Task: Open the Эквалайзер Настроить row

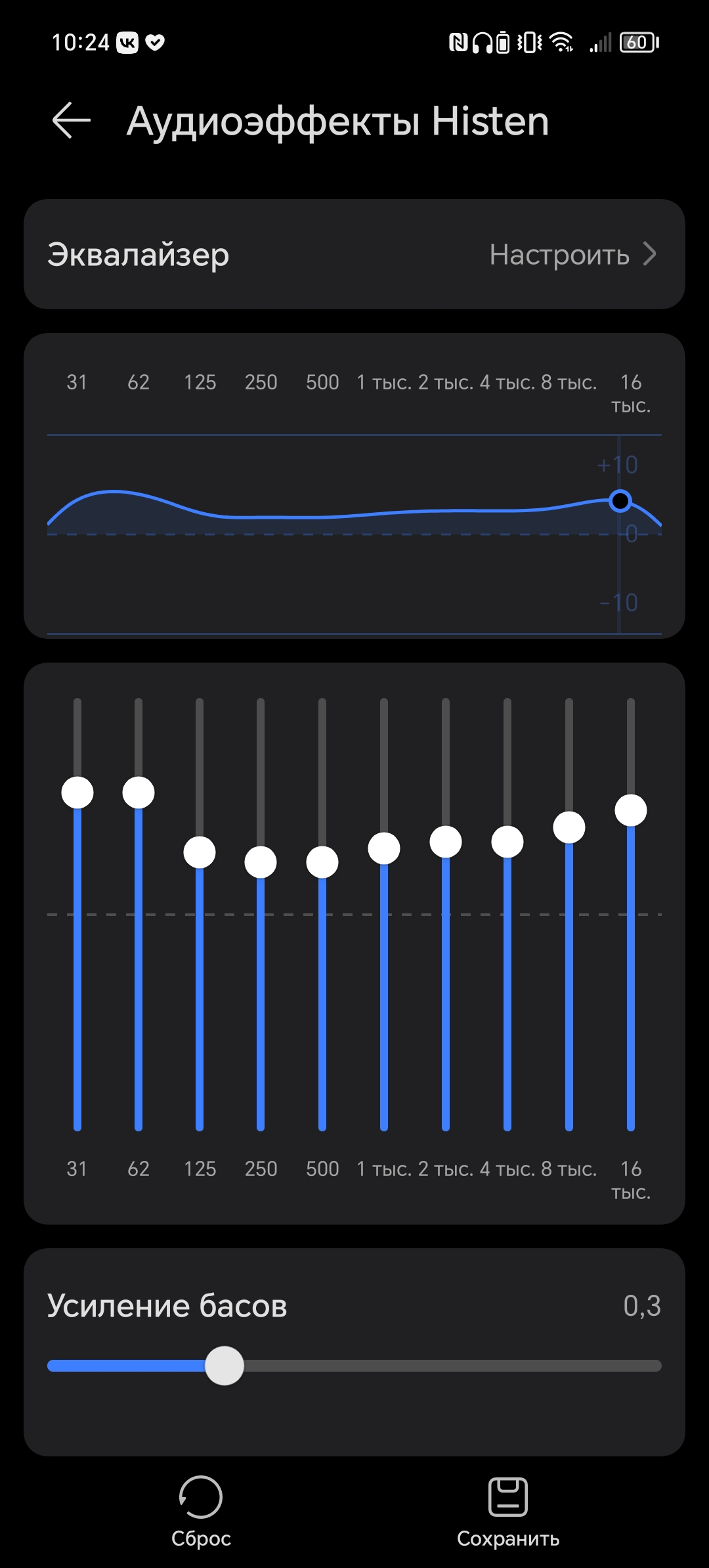Action: pos(354,254)
